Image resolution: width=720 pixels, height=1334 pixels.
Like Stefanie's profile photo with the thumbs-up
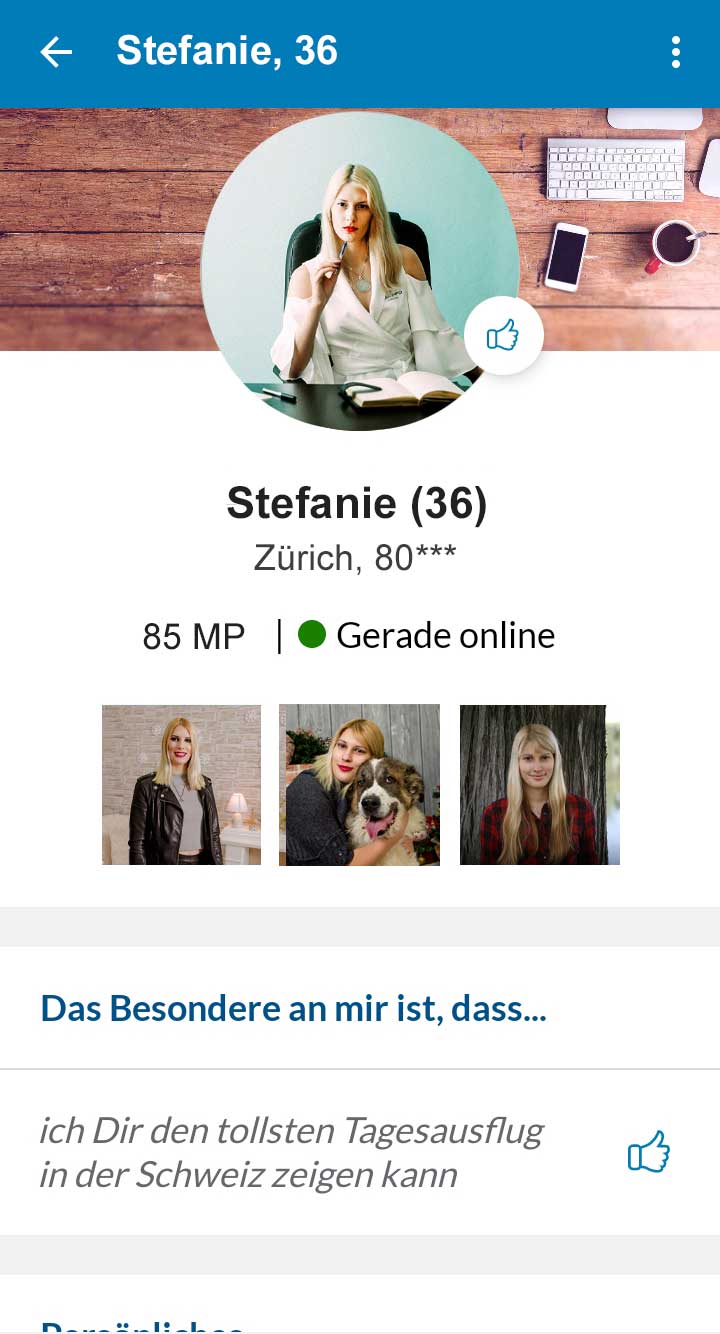(503, 335)
